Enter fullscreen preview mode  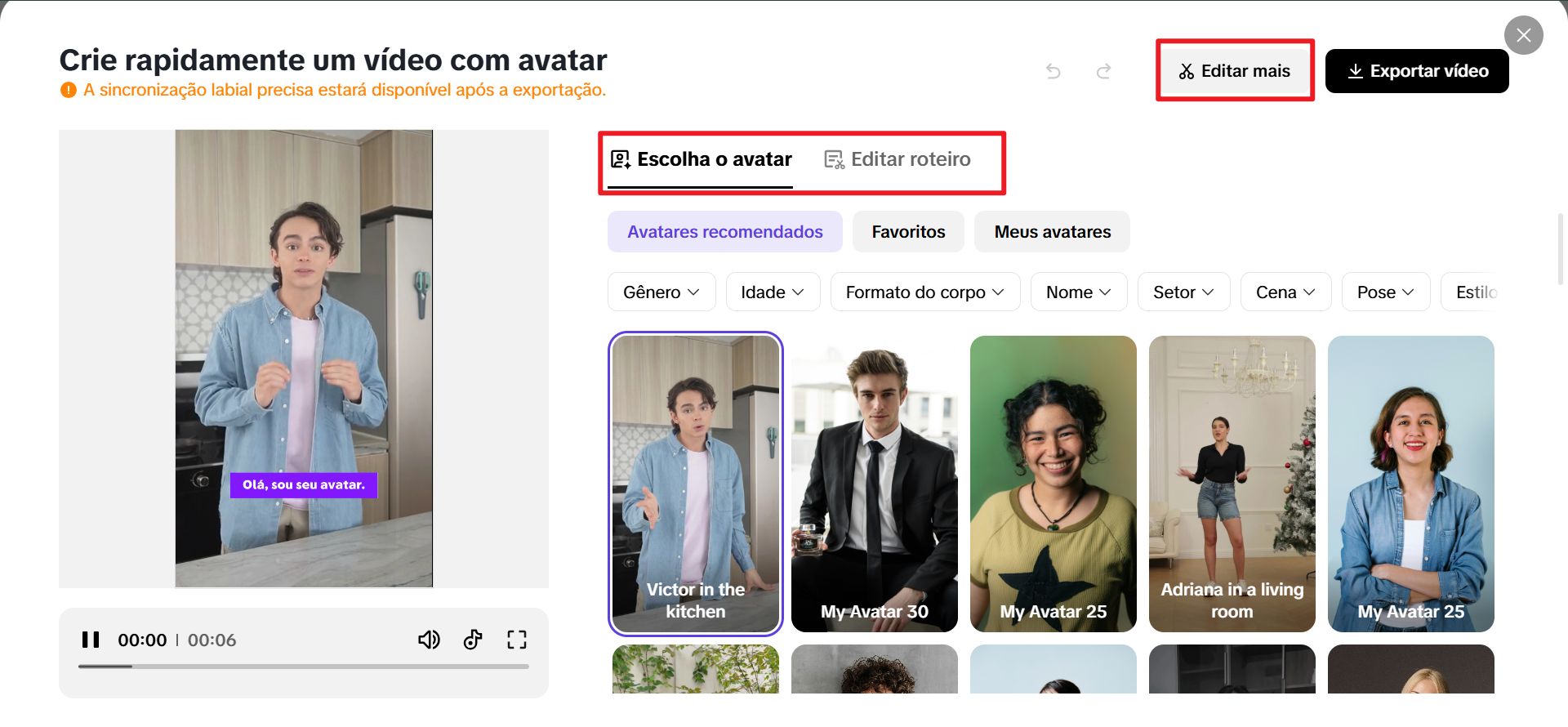516,640
